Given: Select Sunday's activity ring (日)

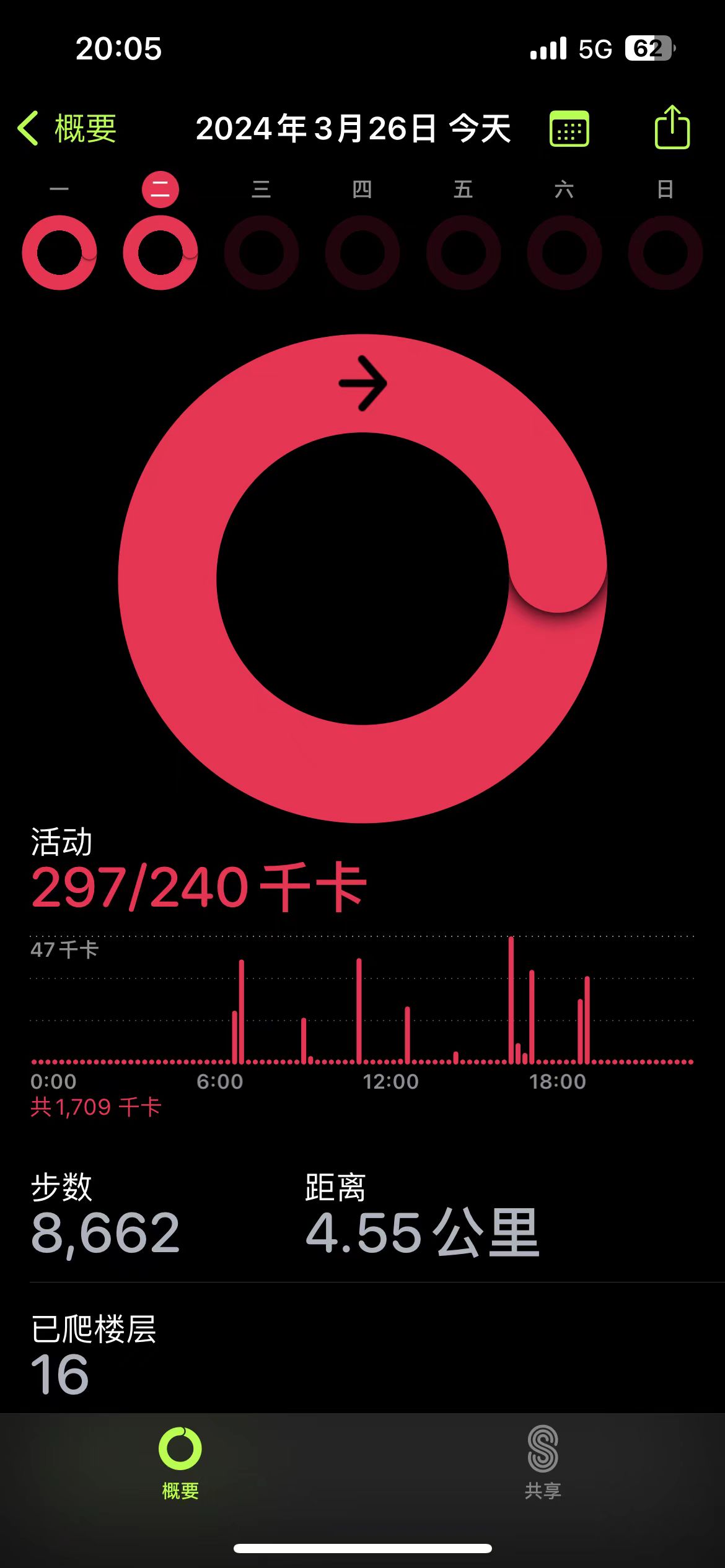Looking at the screenshot, I should (666, 252).
